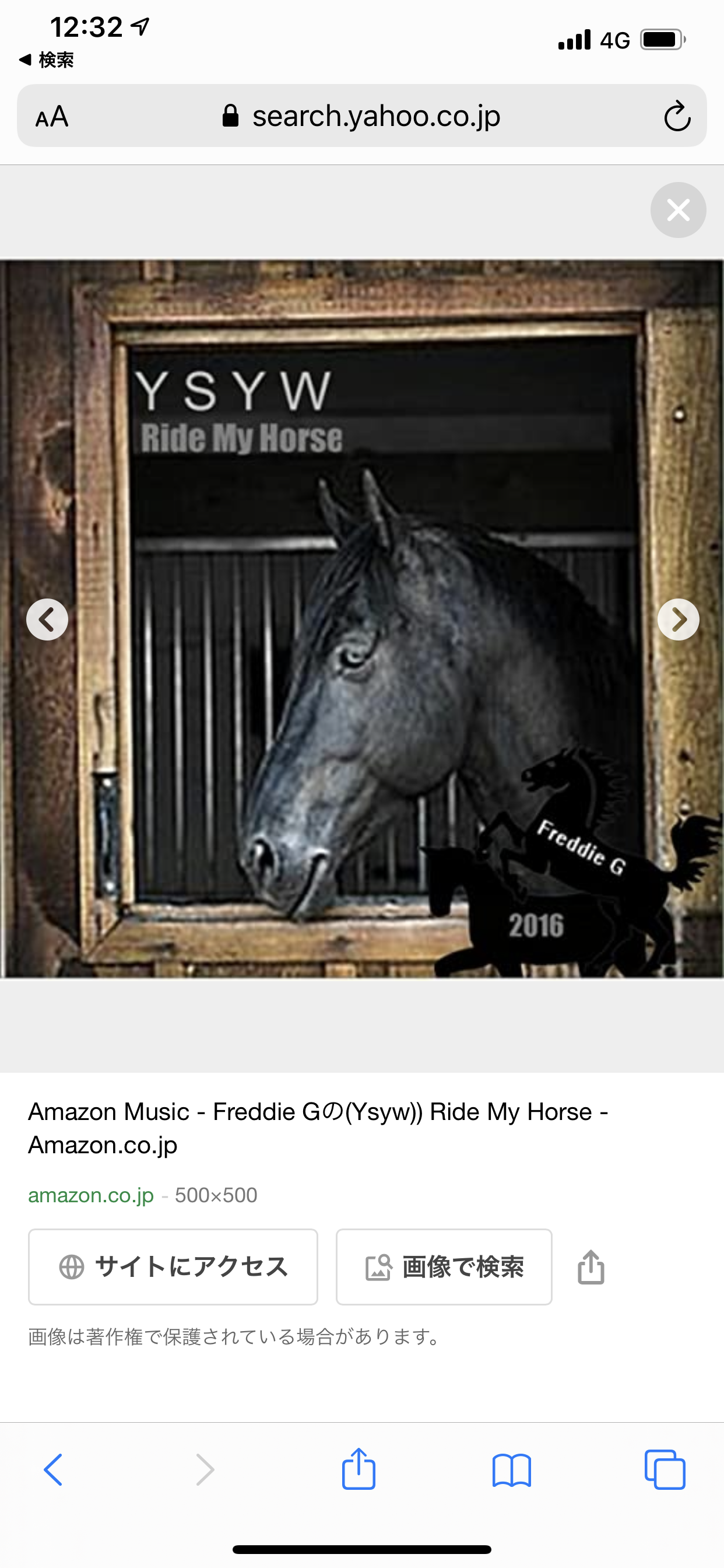Tap the サイトにアクセス button
724x1568 pixels.
click(173, 1266)
